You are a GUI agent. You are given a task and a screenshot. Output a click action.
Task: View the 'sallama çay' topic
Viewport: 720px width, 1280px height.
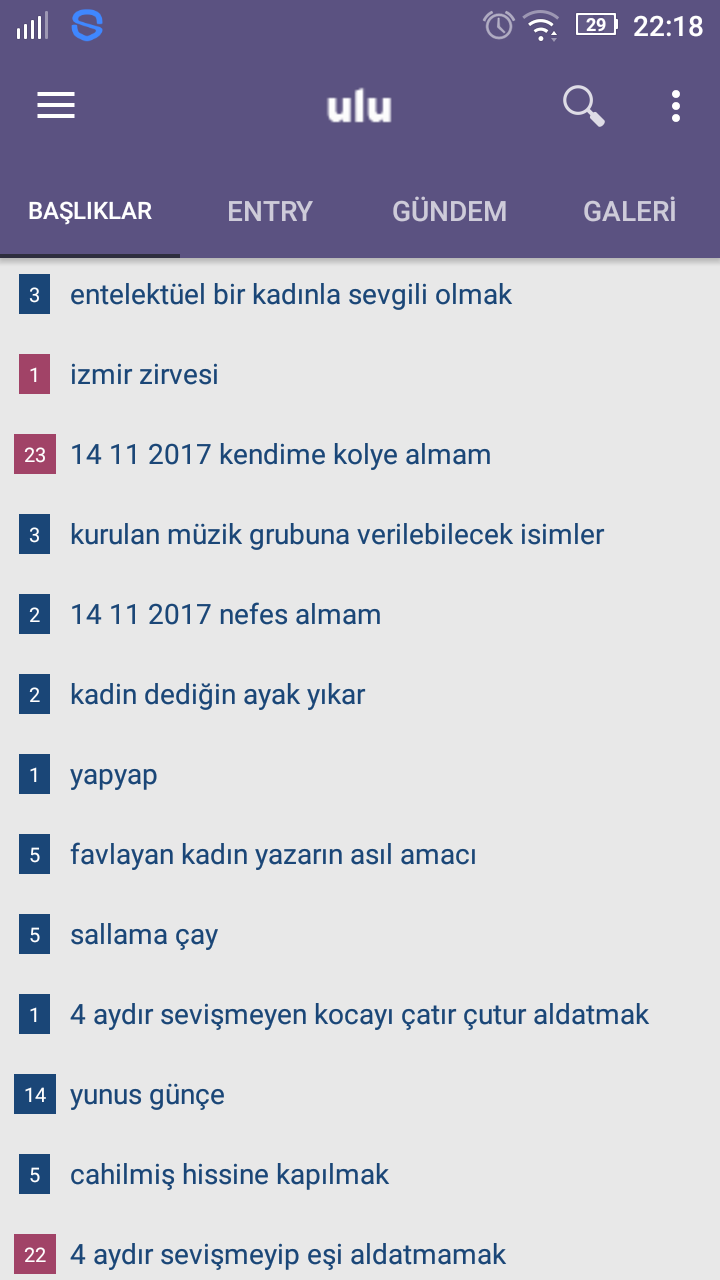144,935
